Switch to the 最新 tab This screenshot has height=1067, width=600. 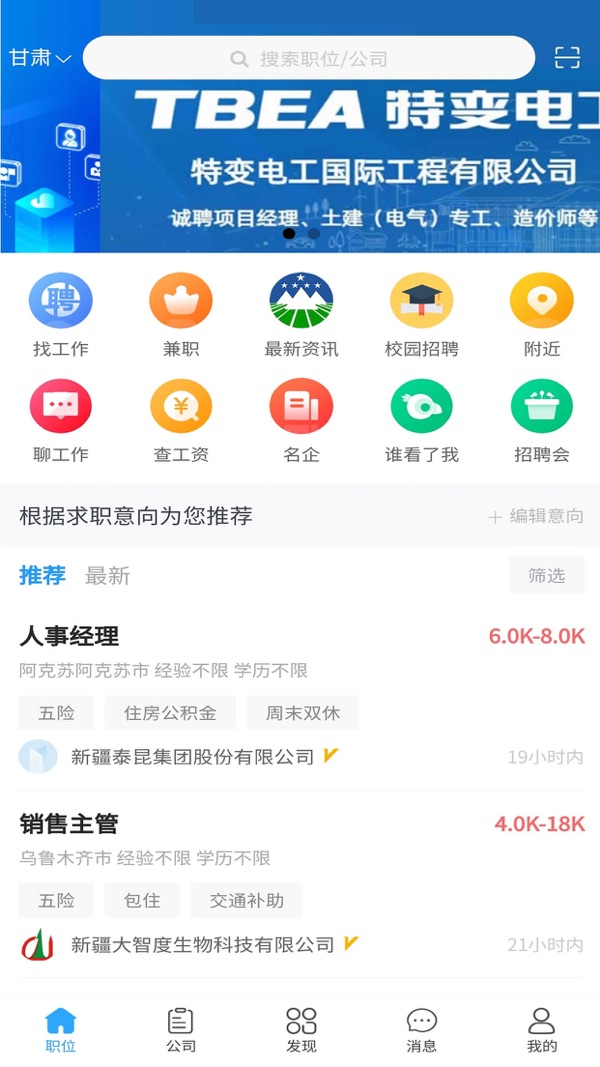[107, 576]
